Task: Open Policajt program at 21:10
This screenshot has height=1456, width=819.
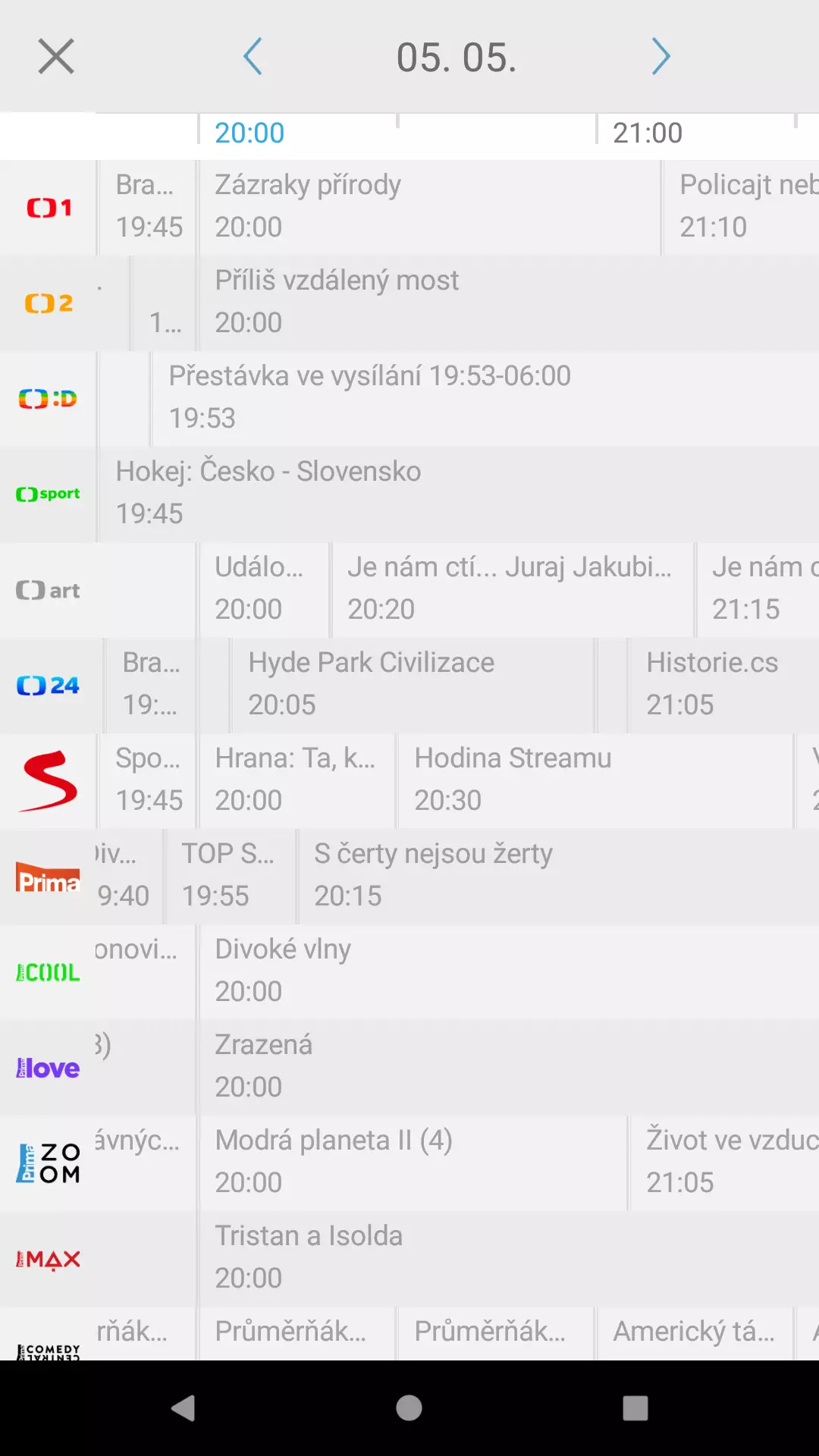Action: (741, 207)
